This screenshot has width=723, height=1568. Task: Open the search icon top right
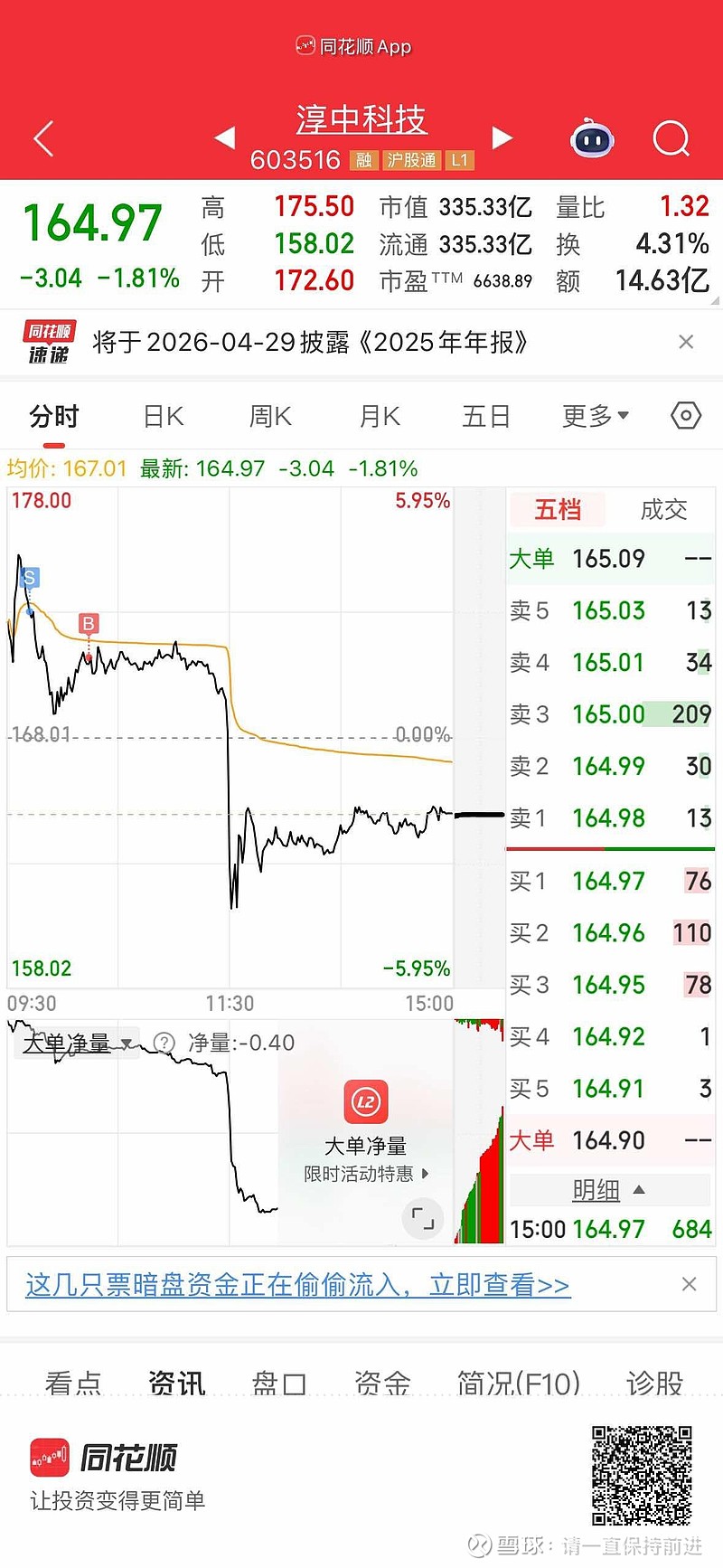coord(671,137)
